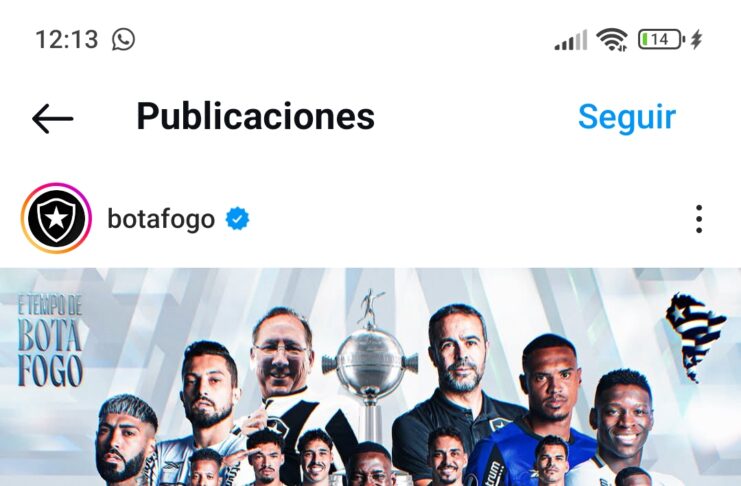Go back using the arrow icon

52,119
